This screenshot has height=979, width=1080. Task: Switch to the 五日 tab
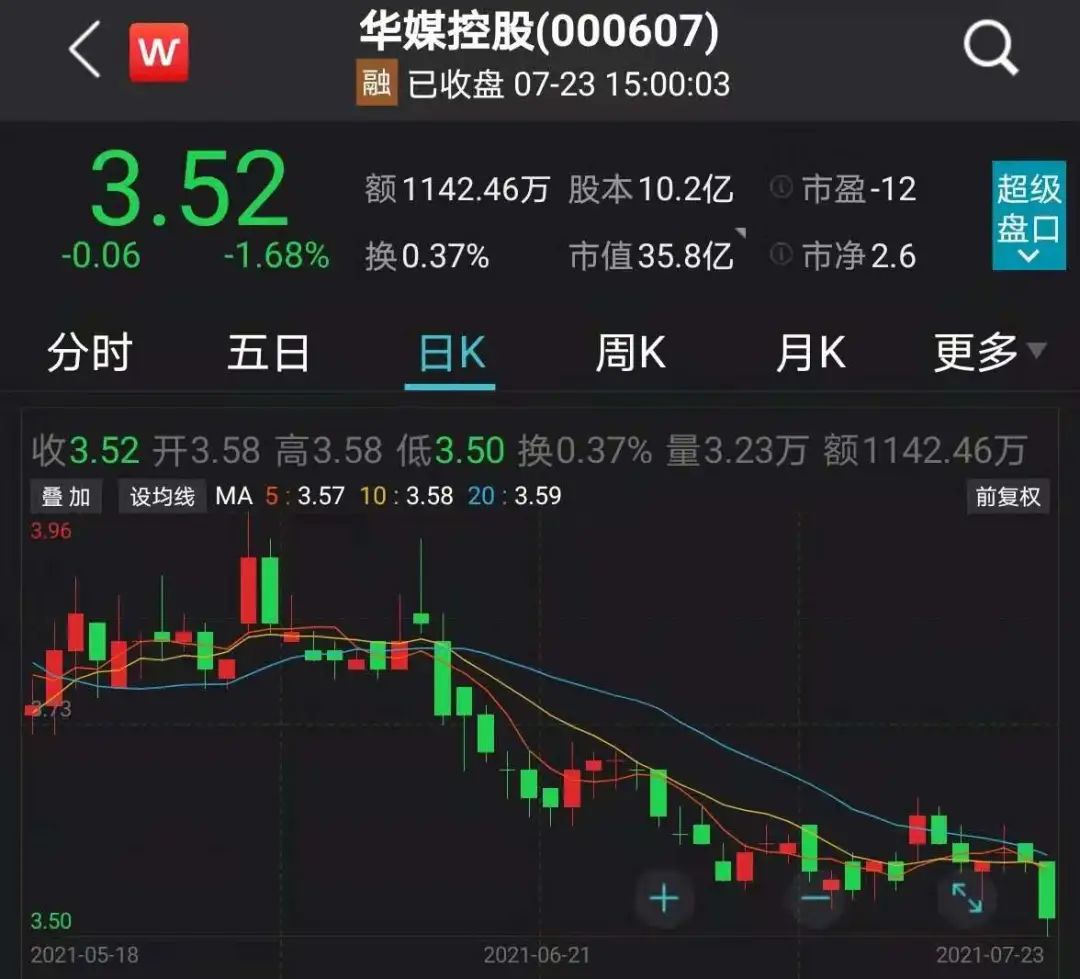click(268, 353)
